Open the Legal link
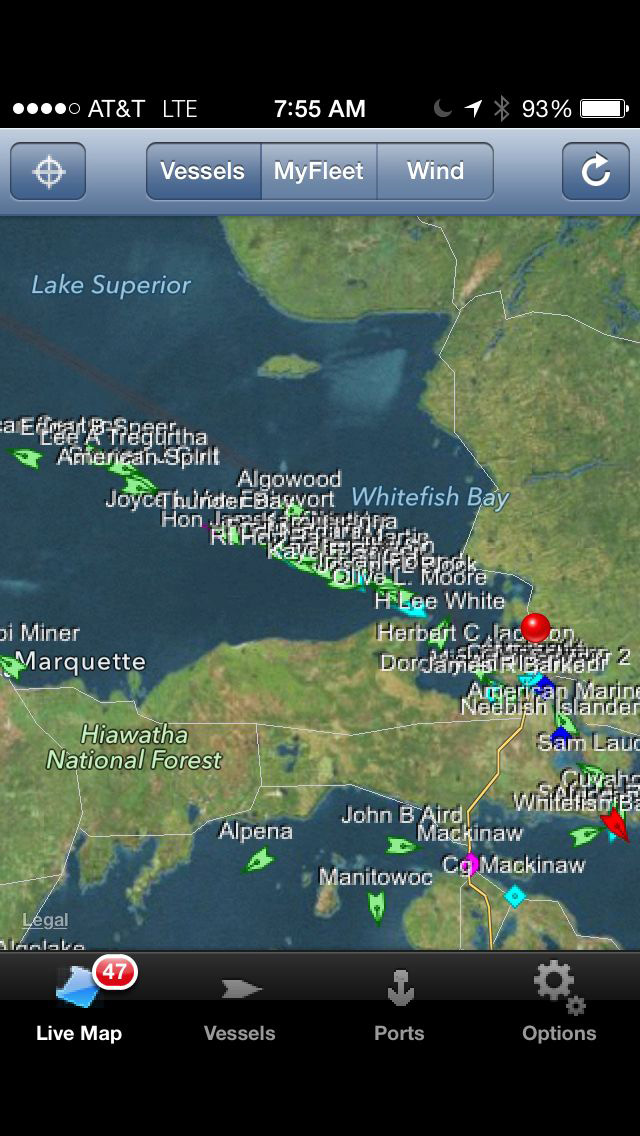640x1136 pixels. (x=45, y=920)
